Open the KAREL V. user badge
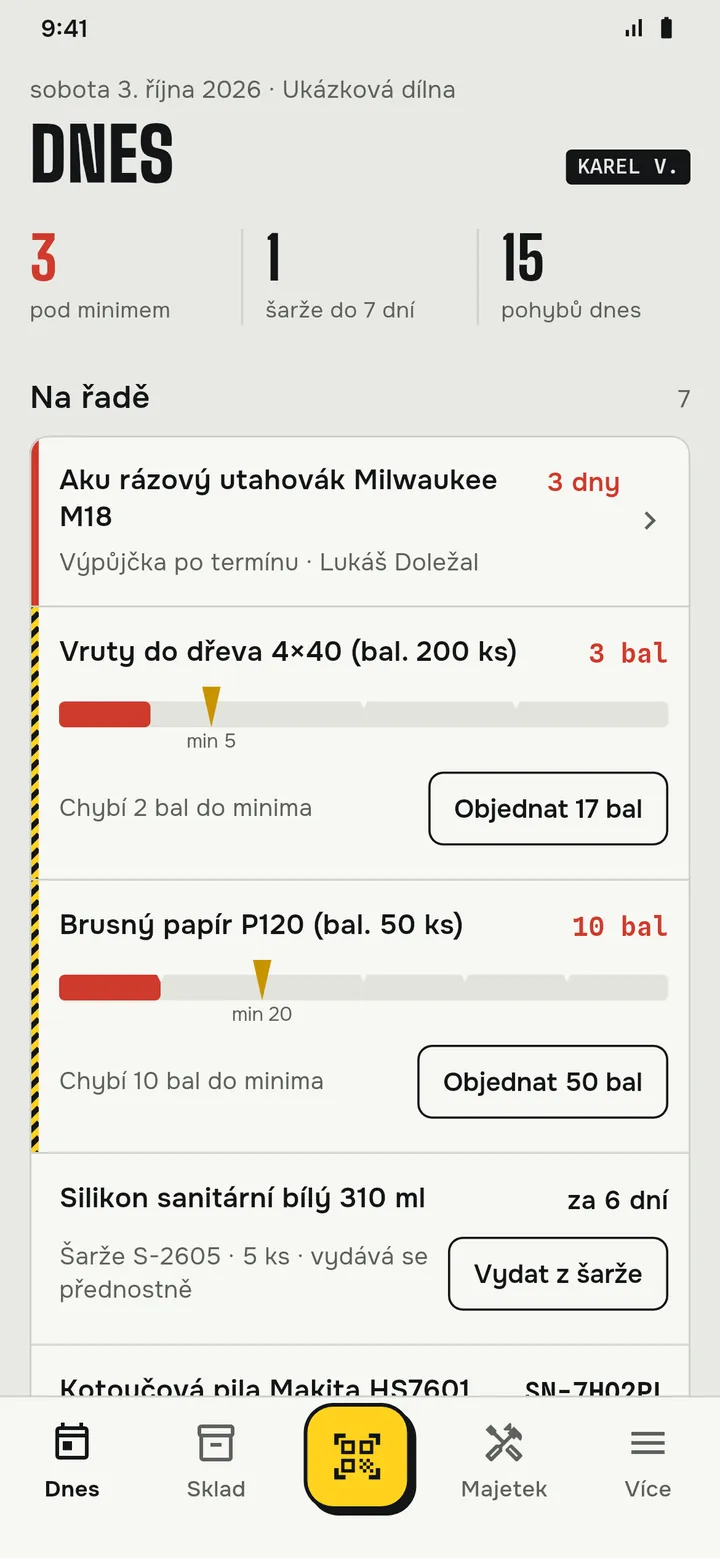720x1558 pixels. coord(628,167)
